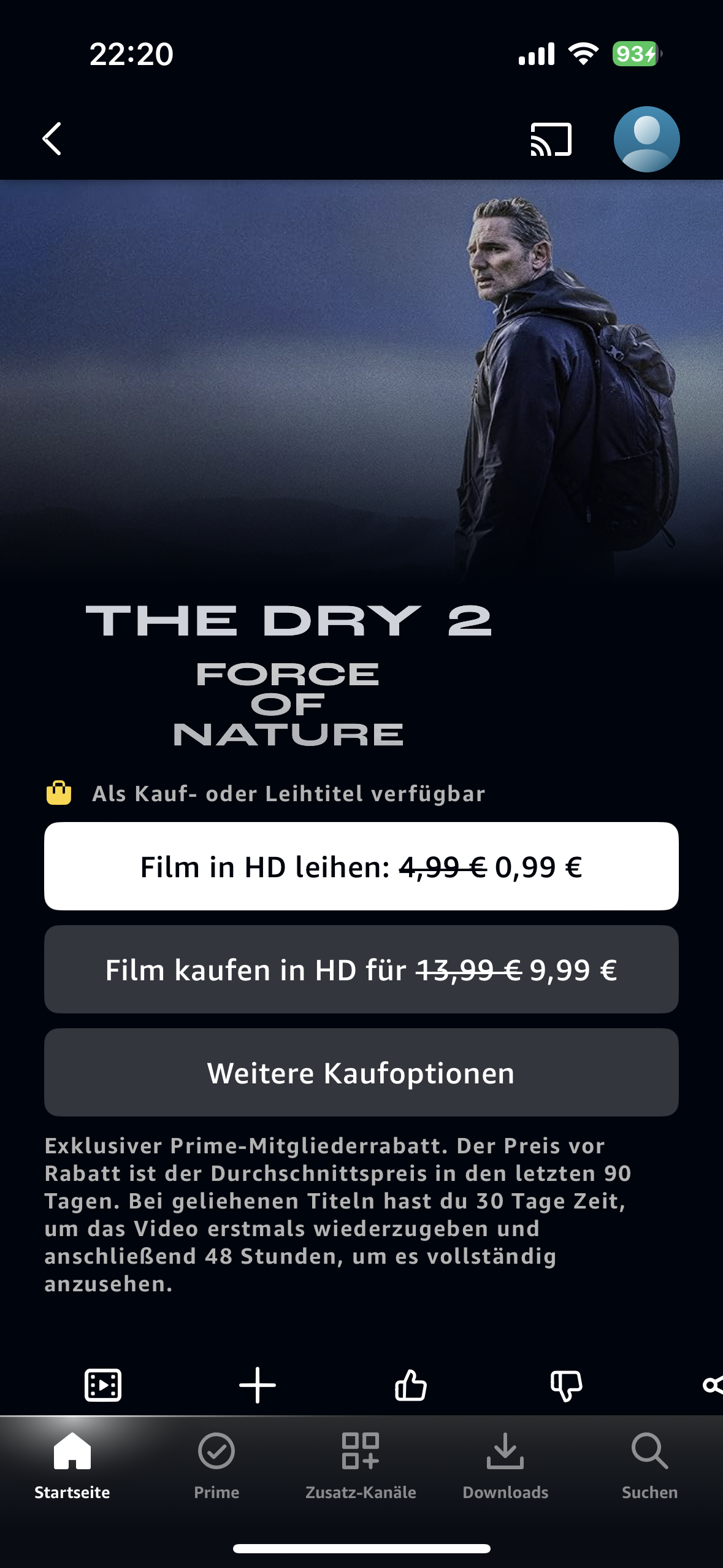Open the cast to device icon

click(551, 139)
